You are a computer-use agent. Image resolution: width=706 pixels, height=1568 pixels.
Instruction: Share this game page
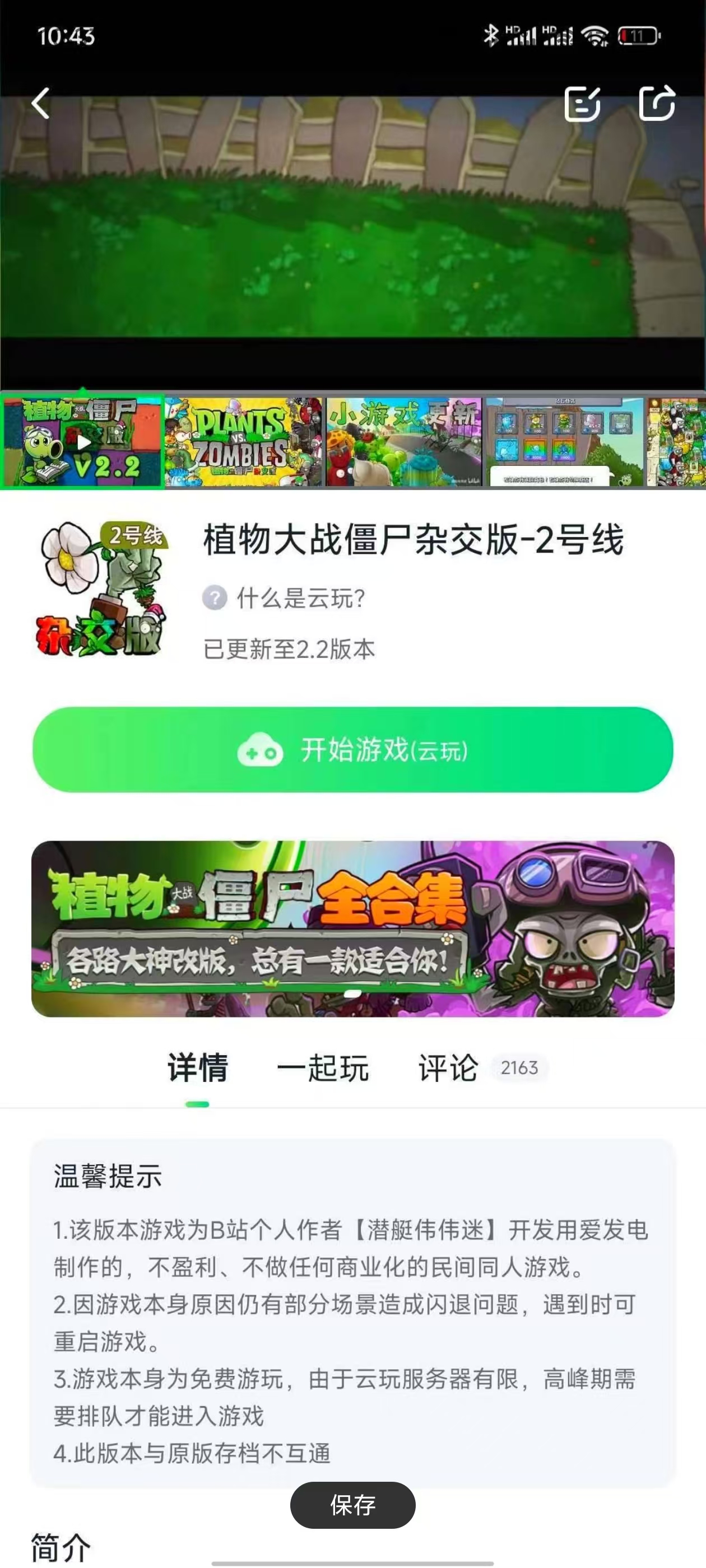point(657,103)
